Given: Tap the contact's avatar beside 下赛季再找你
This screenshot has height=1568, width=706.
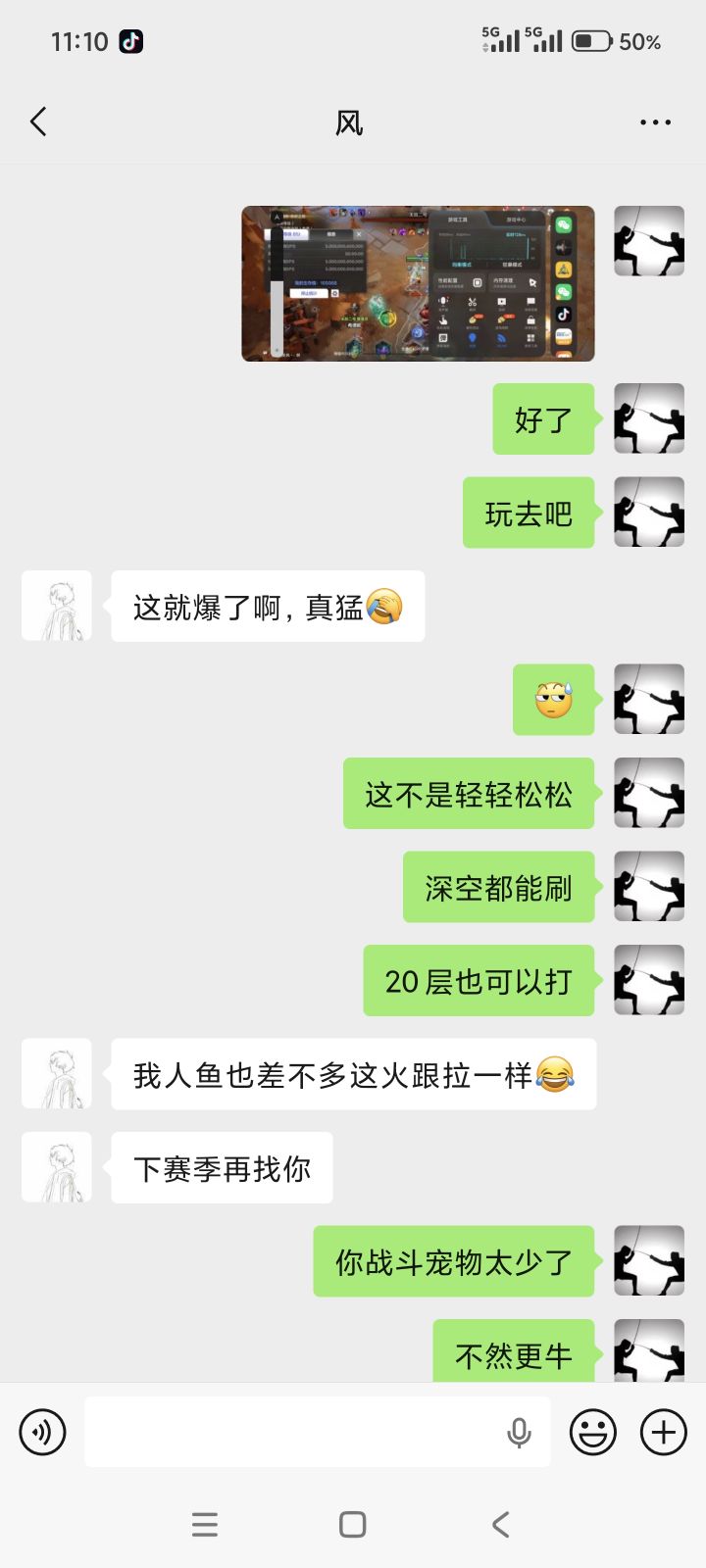Looking at the screenshot, I should tap(57, 1167).
